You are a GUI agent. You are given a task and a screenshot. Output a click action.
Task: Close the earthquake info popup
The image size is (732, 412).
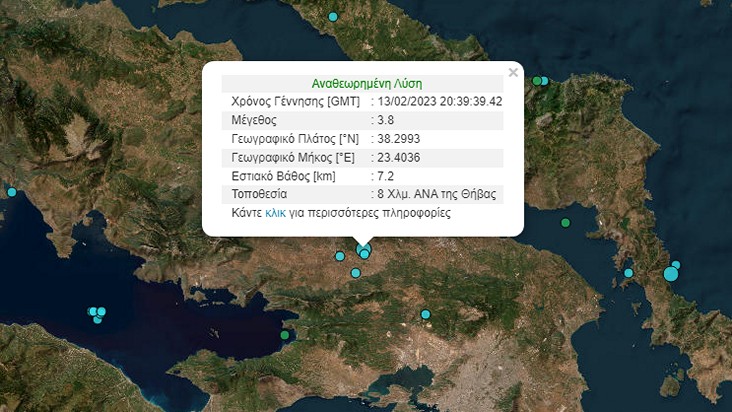click(x=513, y=72)
